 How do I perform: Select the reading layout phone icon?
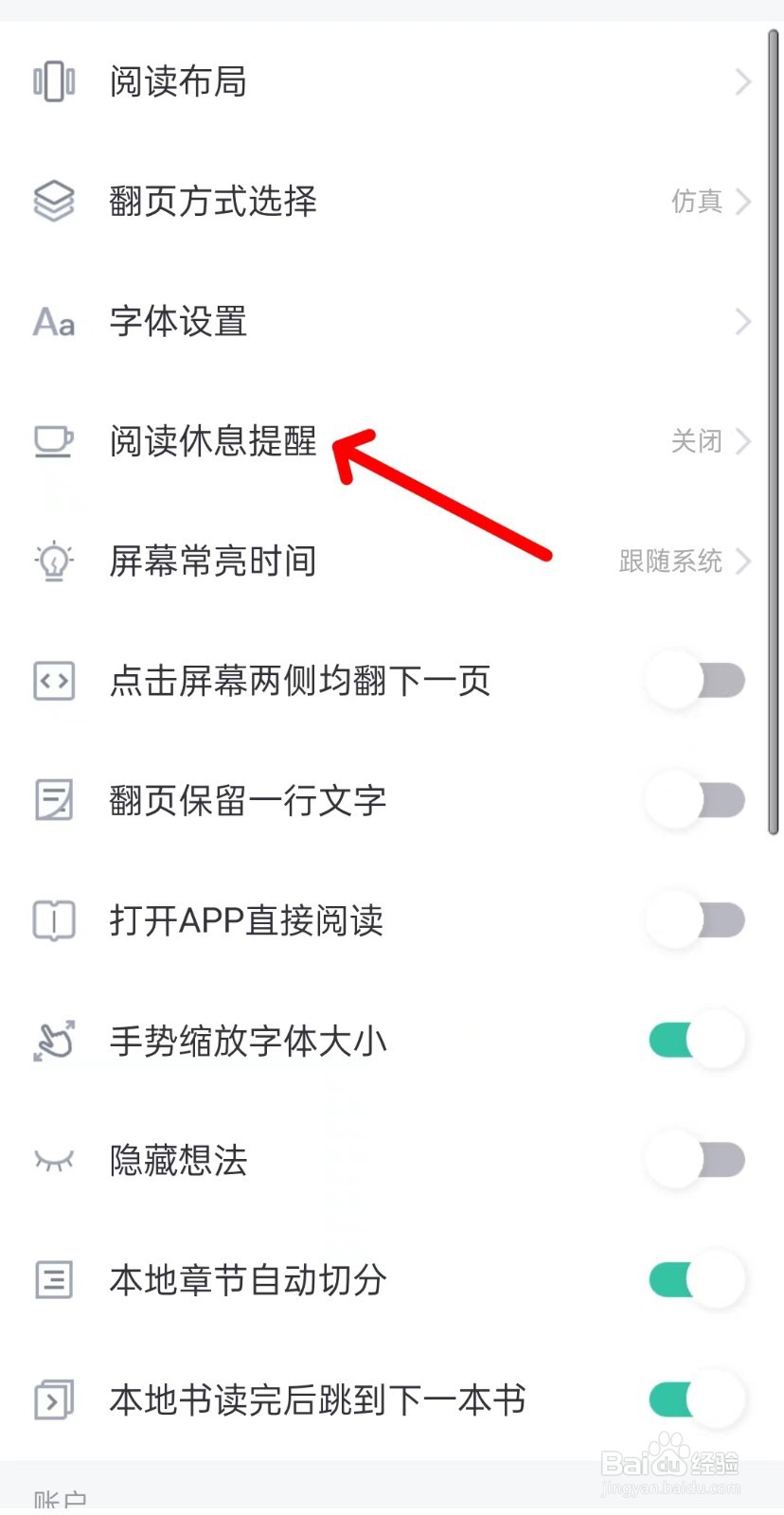tap(54, 81)
